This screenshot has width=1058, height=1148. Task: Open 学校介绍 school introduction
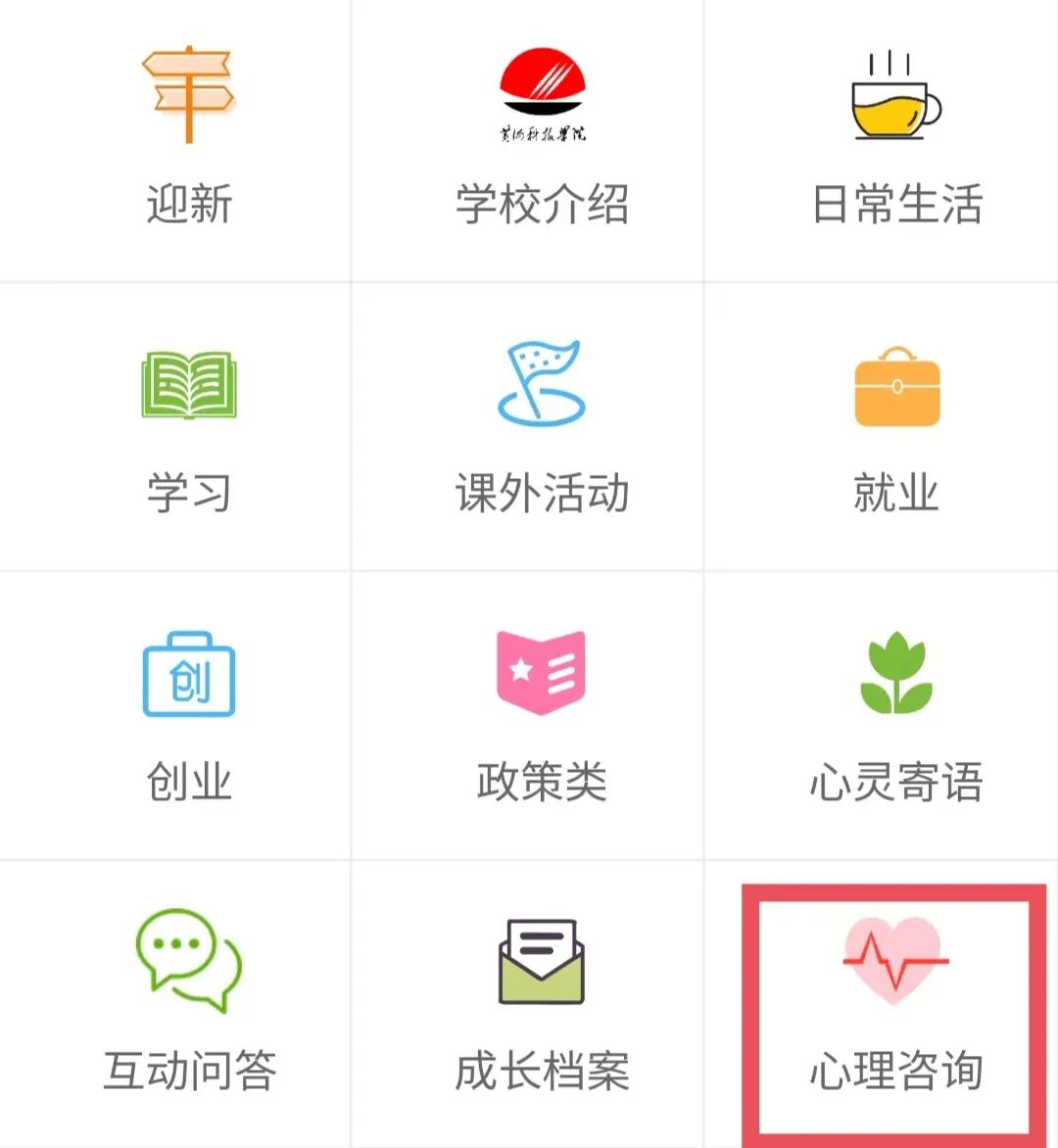click(542, 137)
